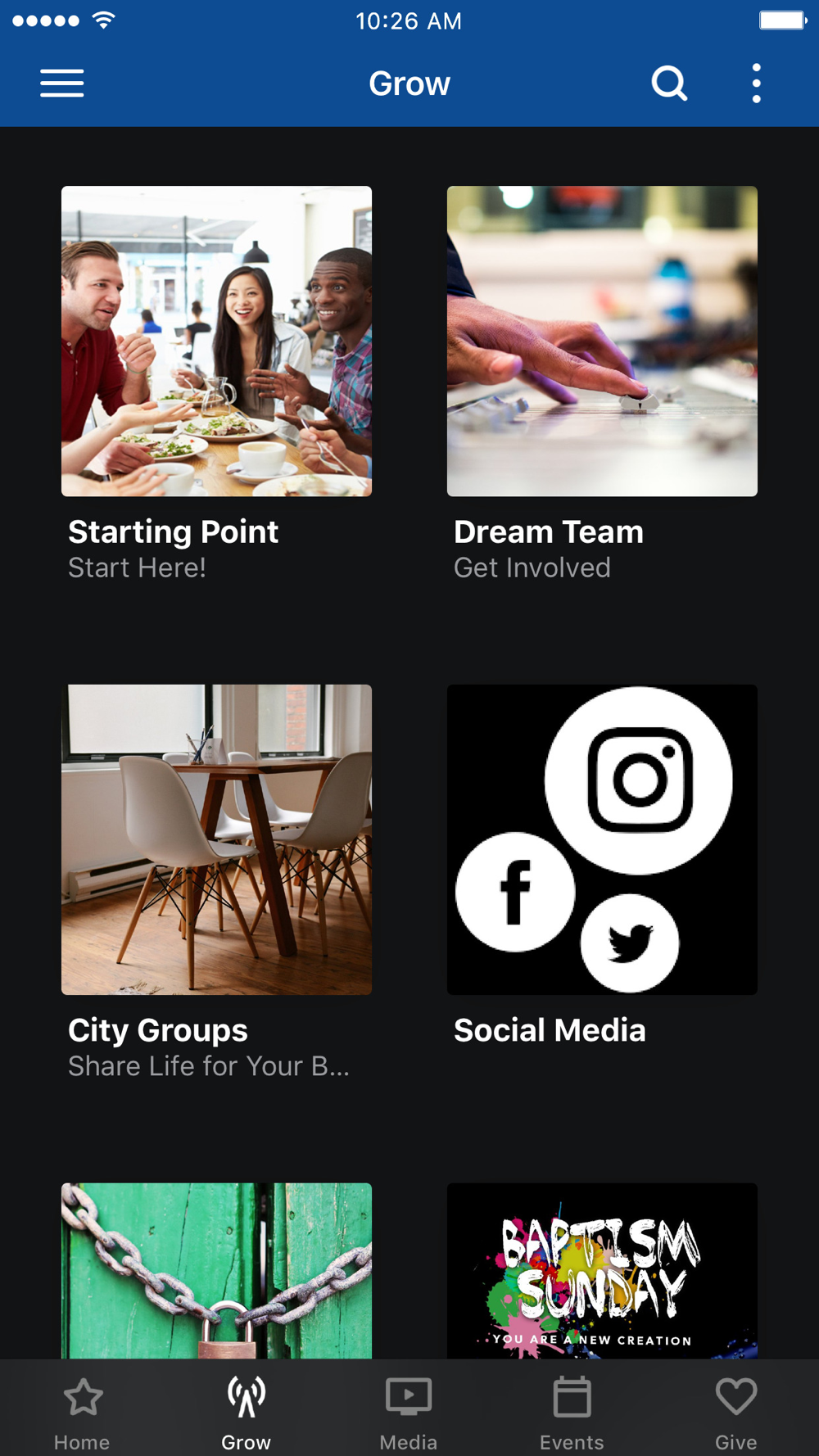819x1456 pixels.
Task: Go to the Media tab
Action: tap(409, 1412)
